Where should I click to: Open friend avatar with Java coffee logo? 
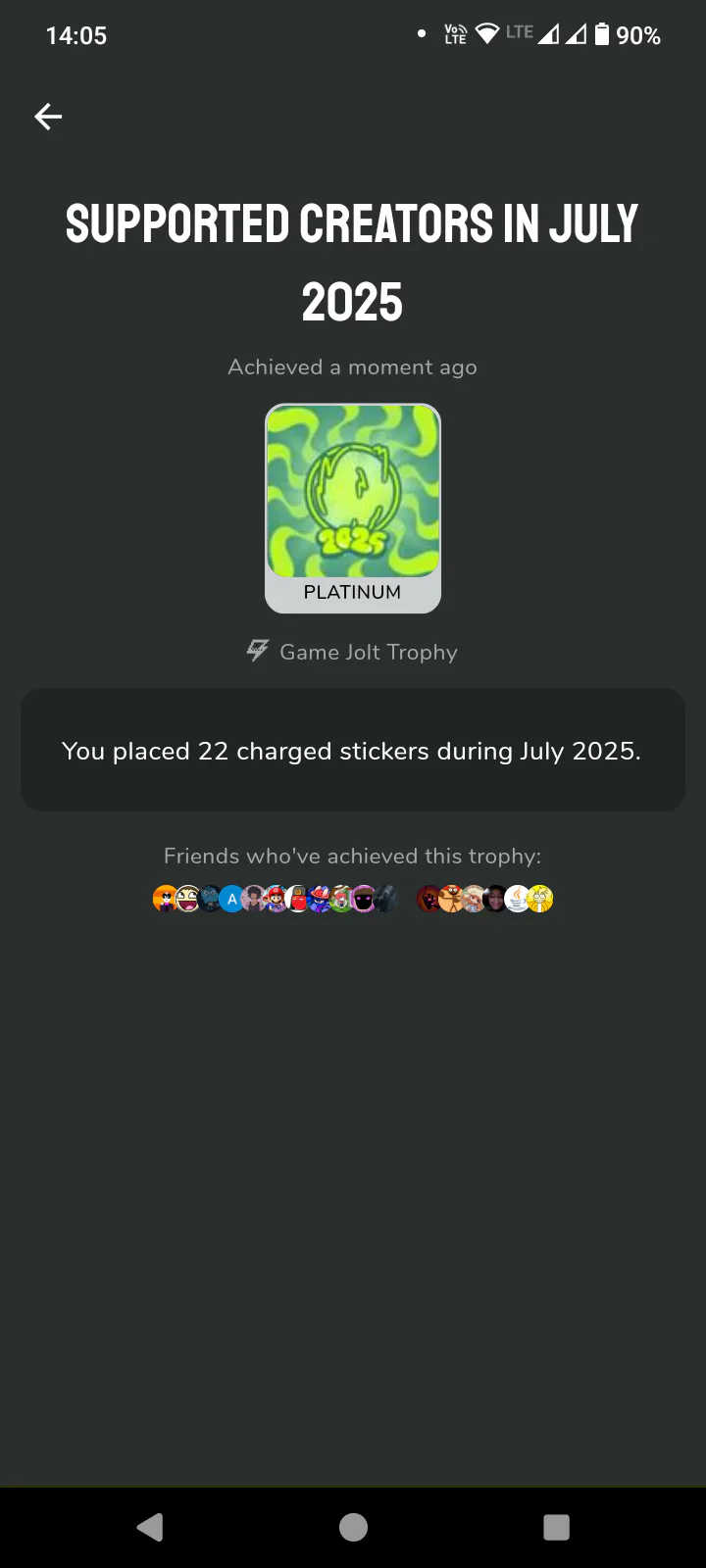(518, 898)
